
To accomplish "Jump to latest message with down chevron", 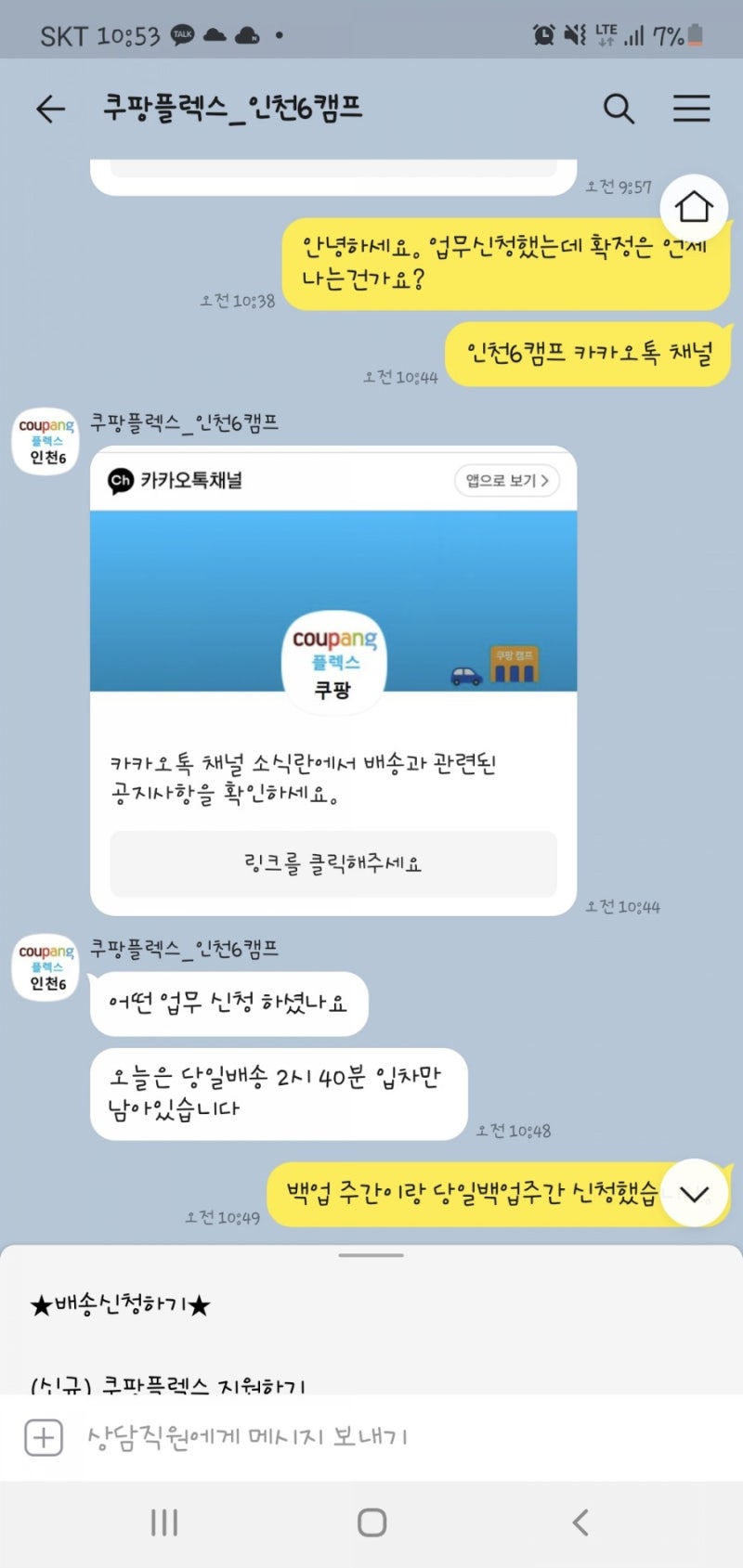I will (694, 1193).
